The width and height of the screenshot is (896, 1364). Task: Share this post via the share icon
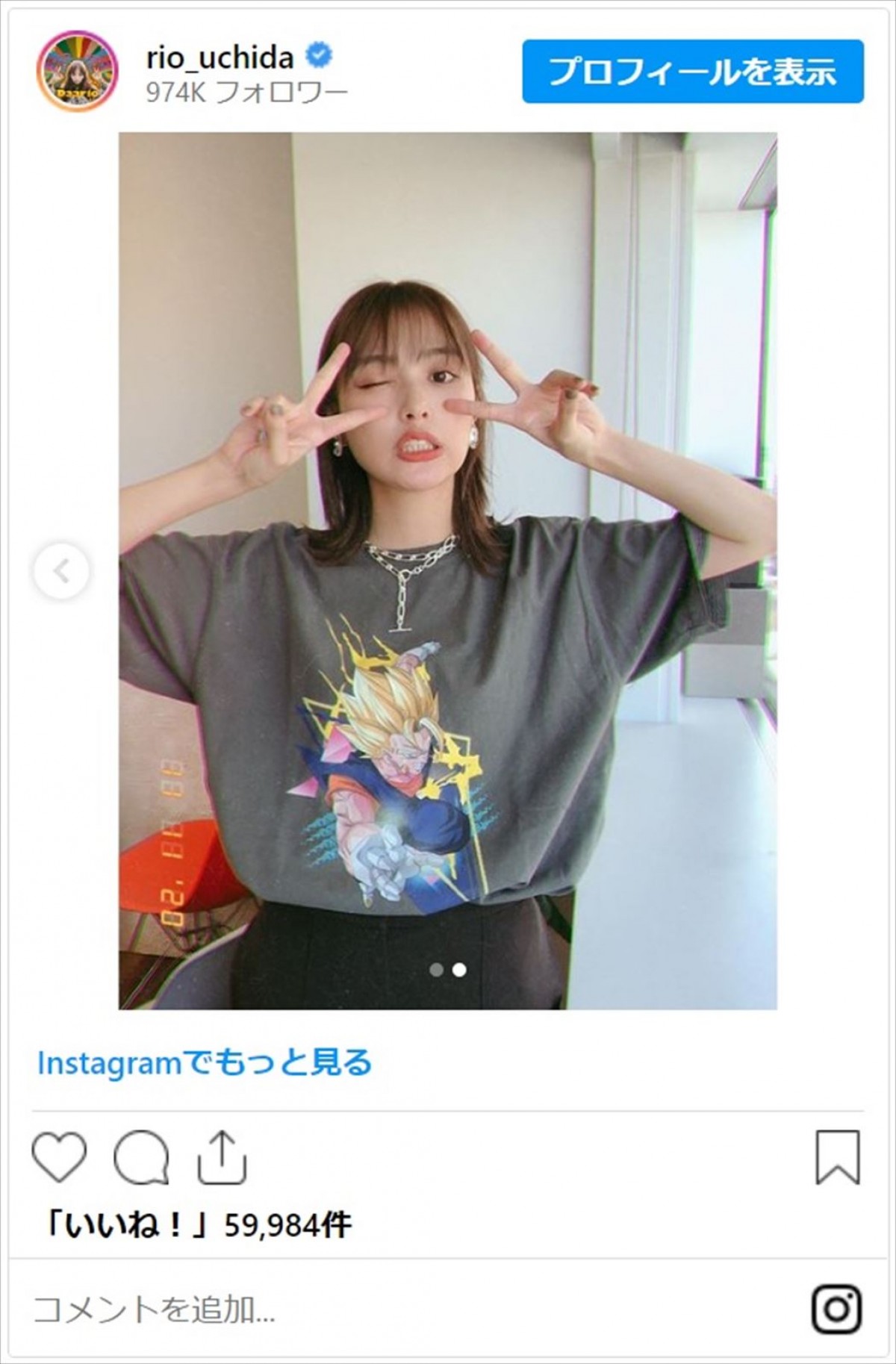(222, 1157)
